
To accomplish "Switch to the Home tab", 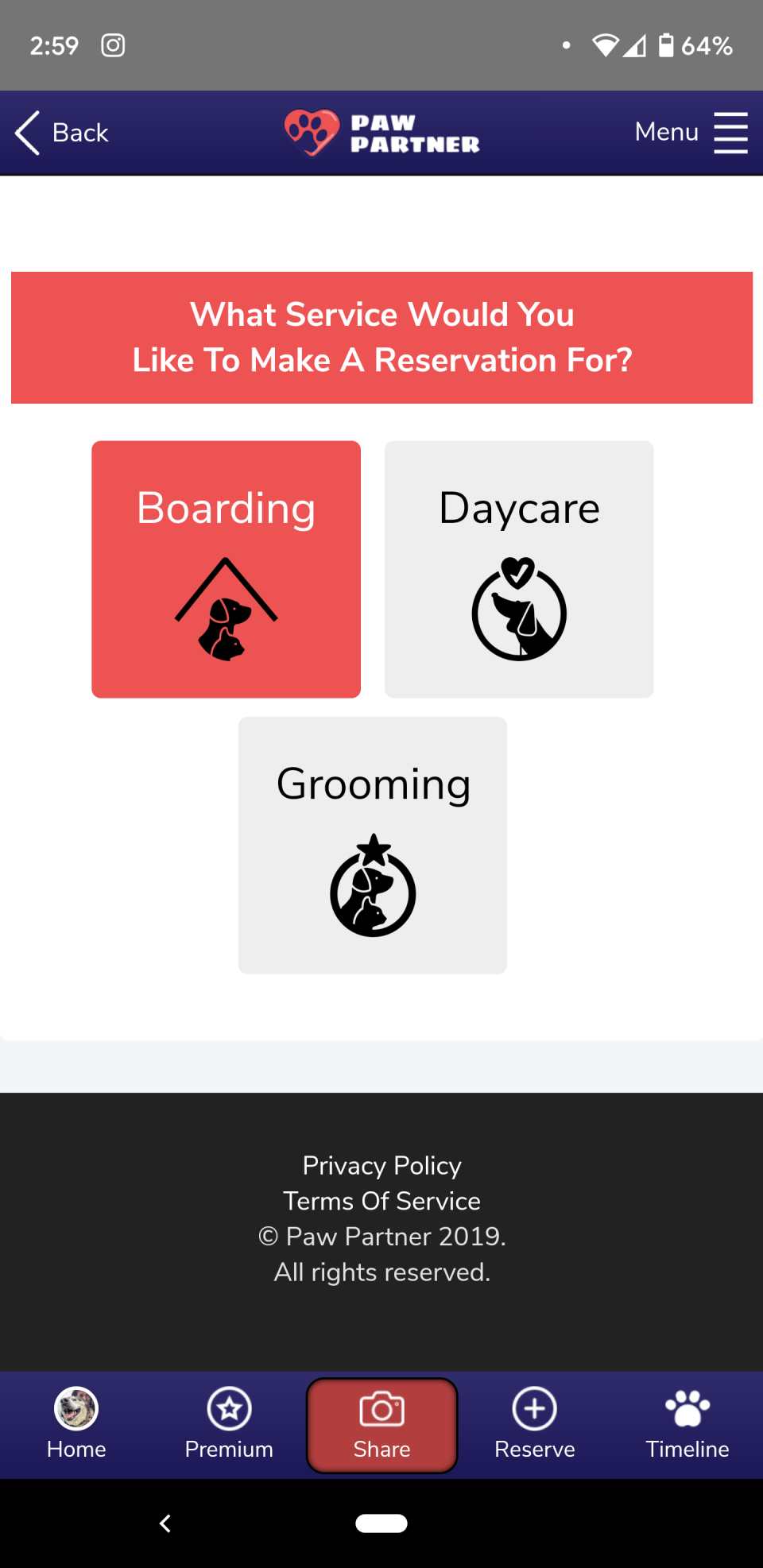I will coord(76,1424).
